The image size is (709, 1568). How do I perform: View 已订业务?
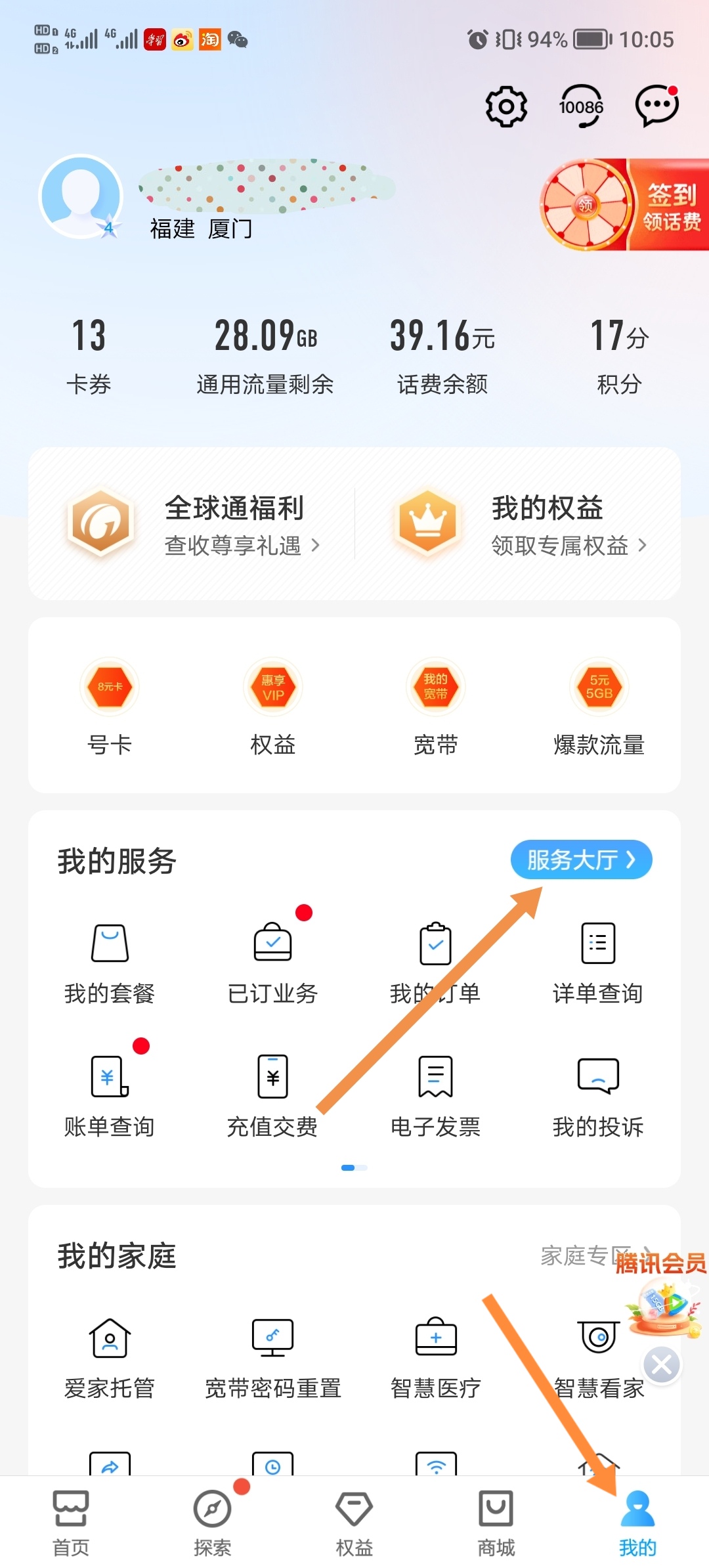point(272,963)
